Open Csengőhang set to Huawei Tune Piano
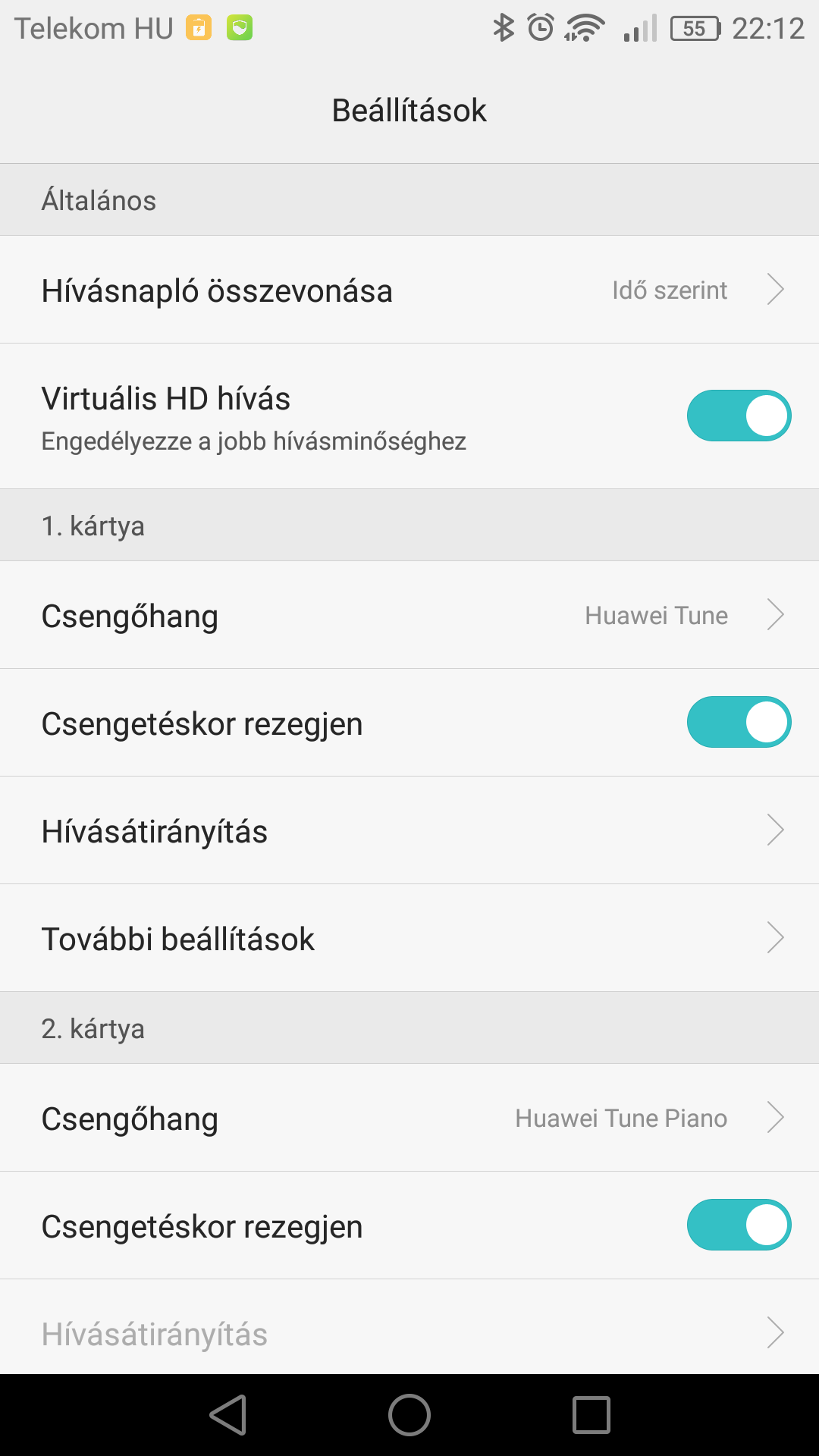 [409, 1118]
